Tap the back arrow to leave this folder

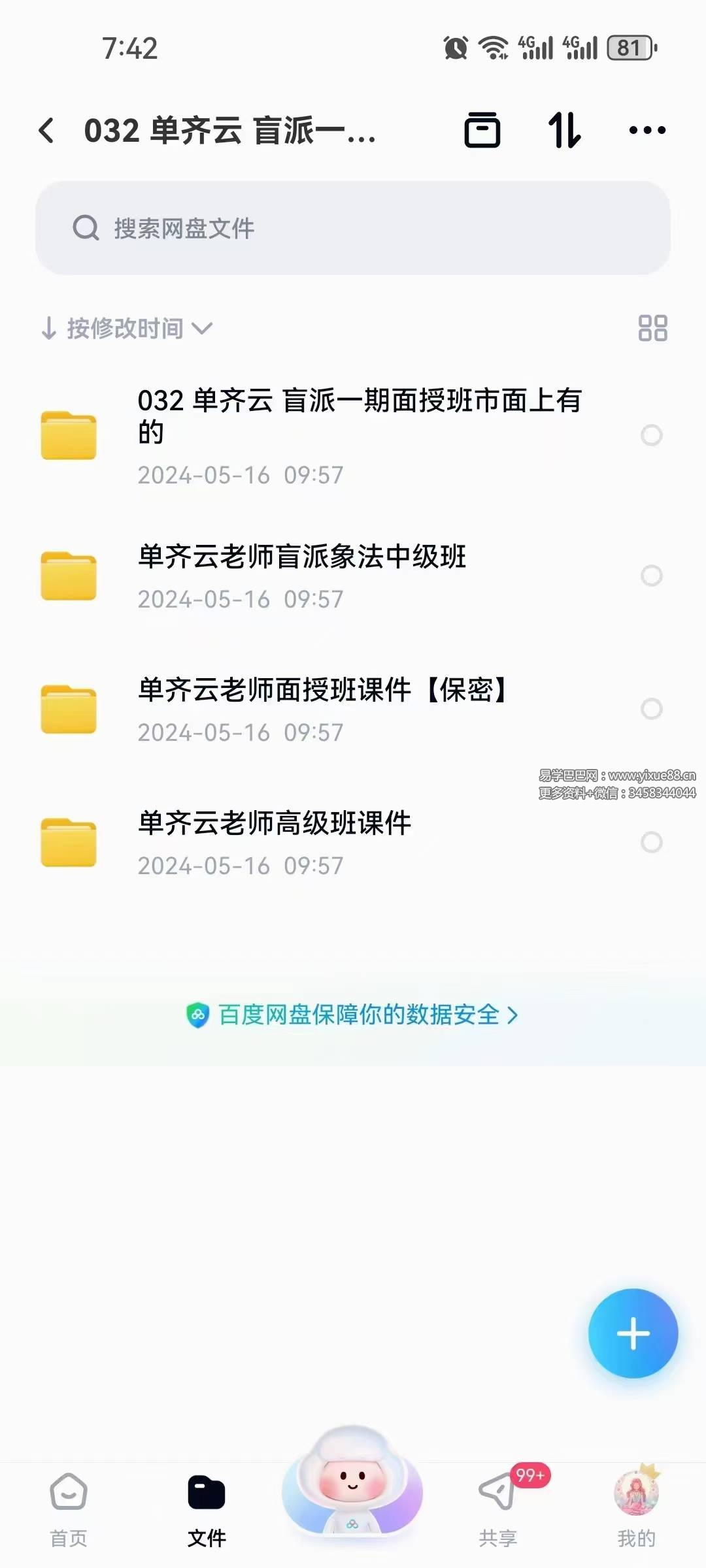pyautogui.click(x=46, y=130)
